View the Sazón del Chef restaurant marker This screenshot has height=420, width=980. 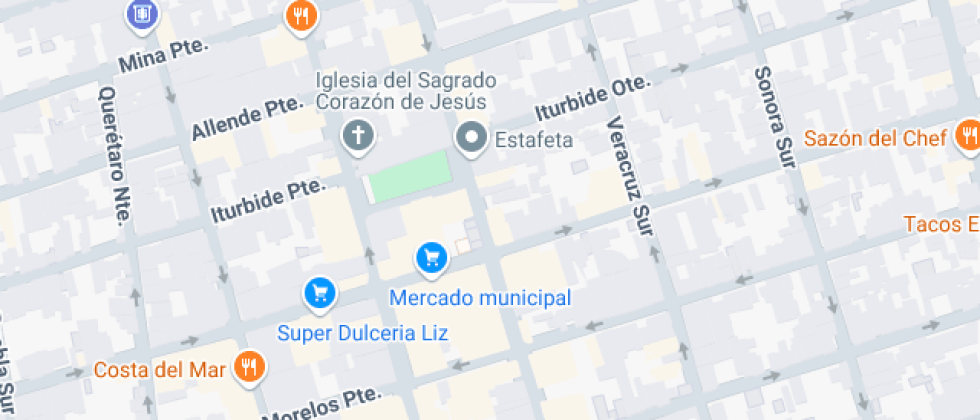pos(967,135)
